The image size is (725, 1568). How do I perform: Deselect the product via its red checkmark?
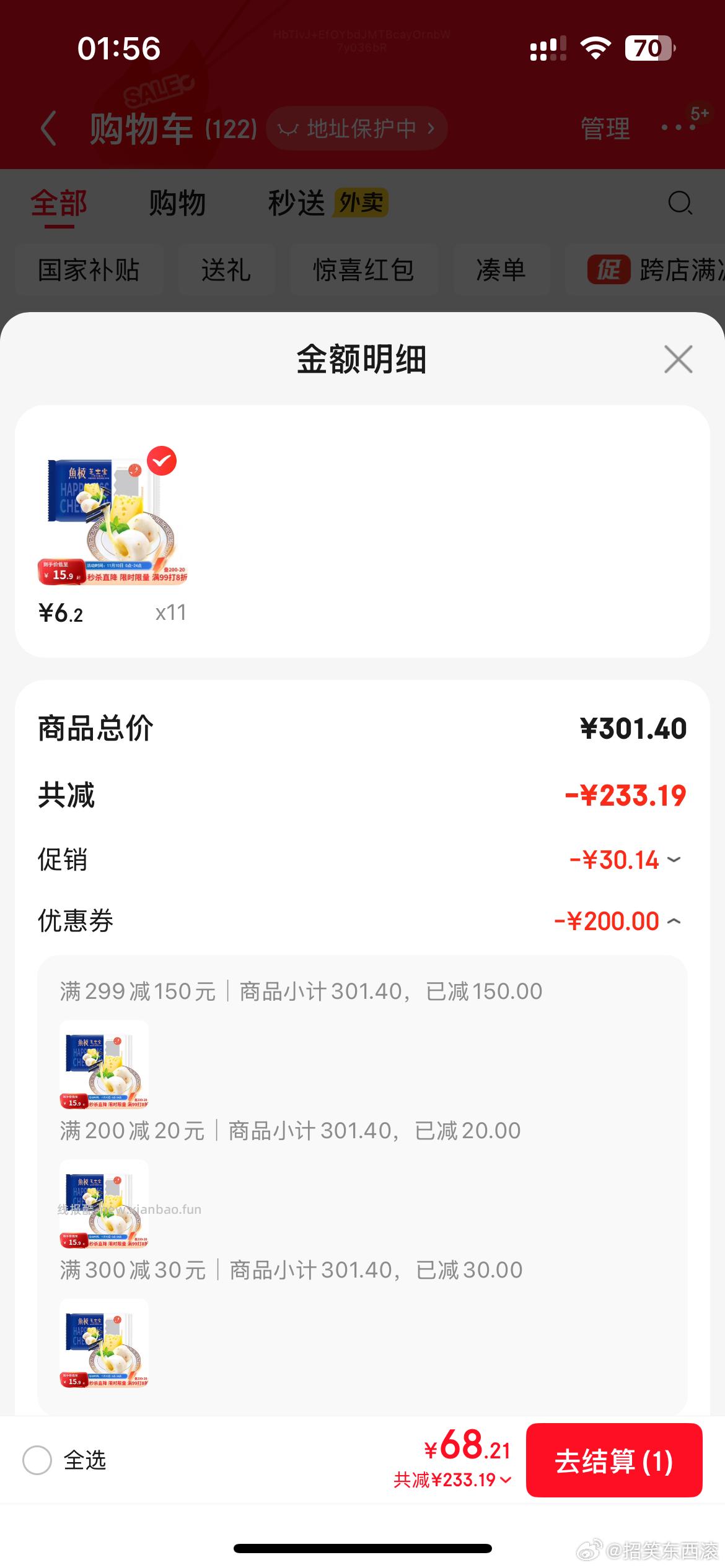click(x=162, y=461)
